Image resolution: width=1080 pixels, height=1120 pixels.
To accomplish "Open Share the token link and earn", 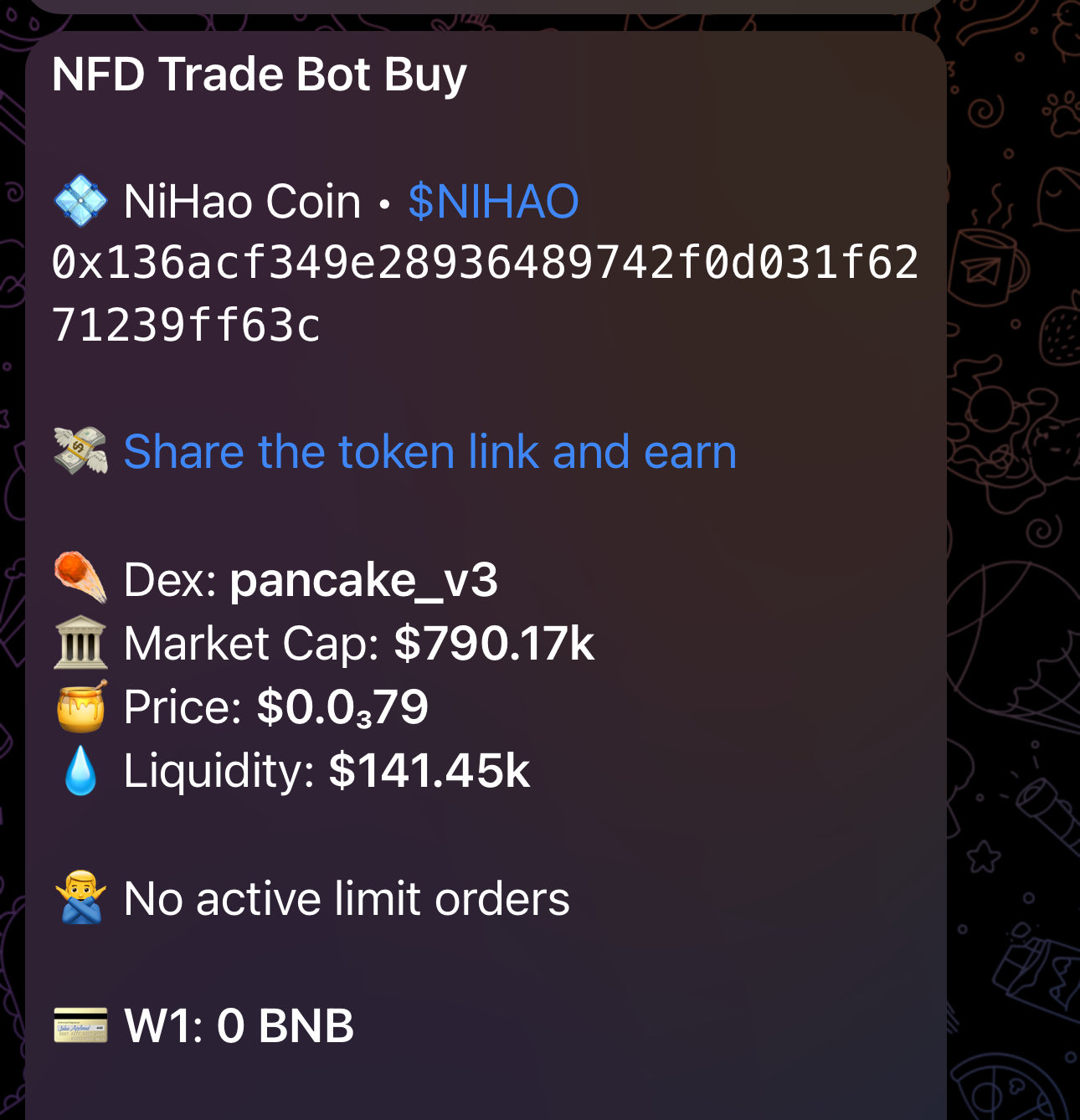I will click(x=429, y=452).
